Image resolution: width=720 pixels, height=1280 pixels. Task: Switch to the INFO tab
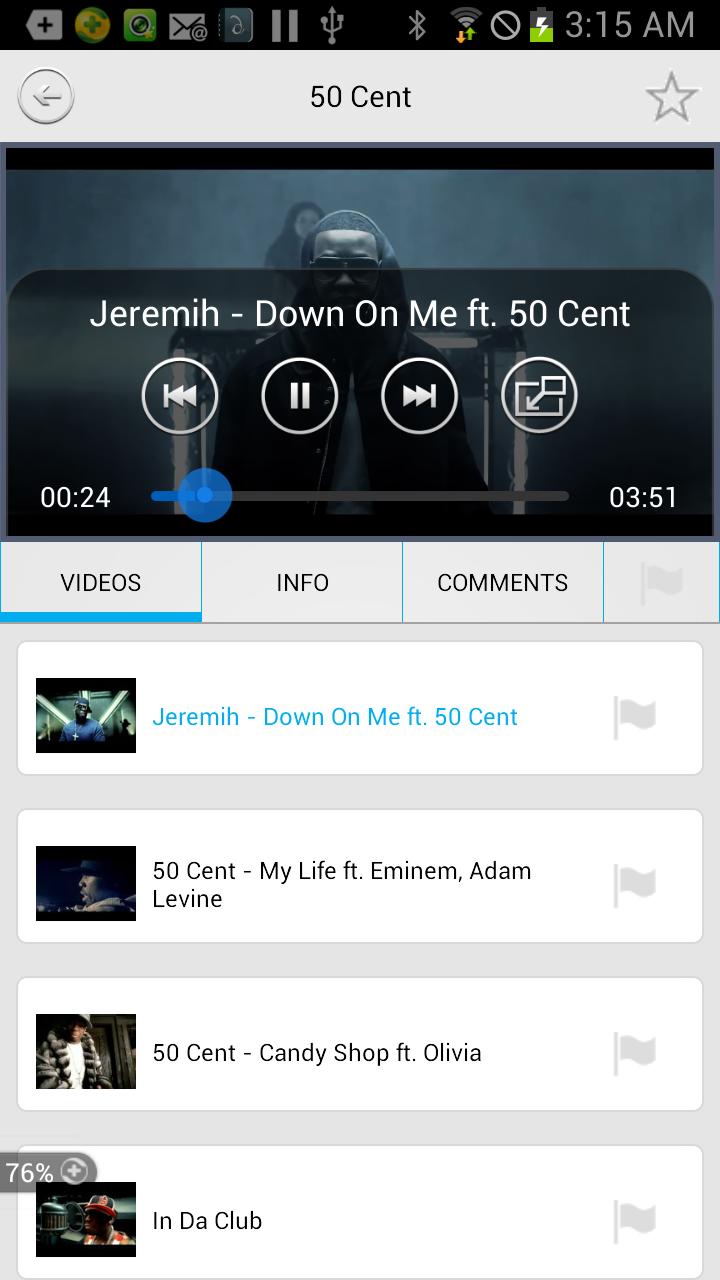[302, 582]
